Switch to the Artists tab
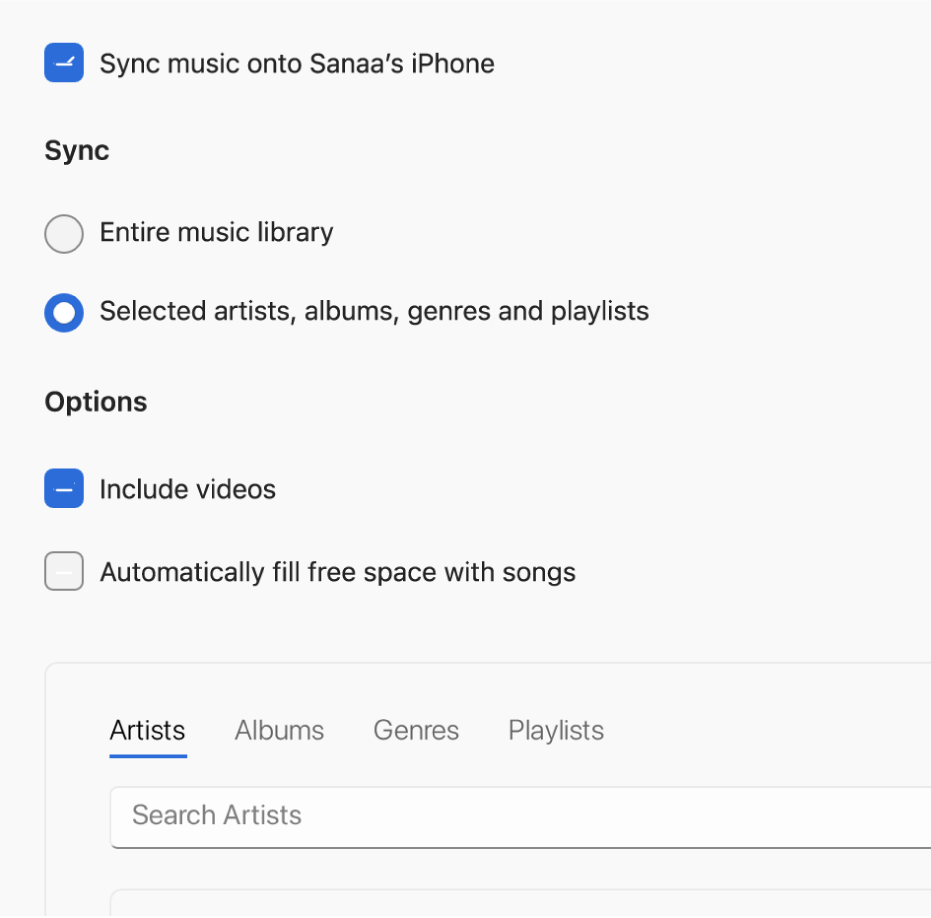This screenshot has width=931, height=918. [x=148, y=731]
